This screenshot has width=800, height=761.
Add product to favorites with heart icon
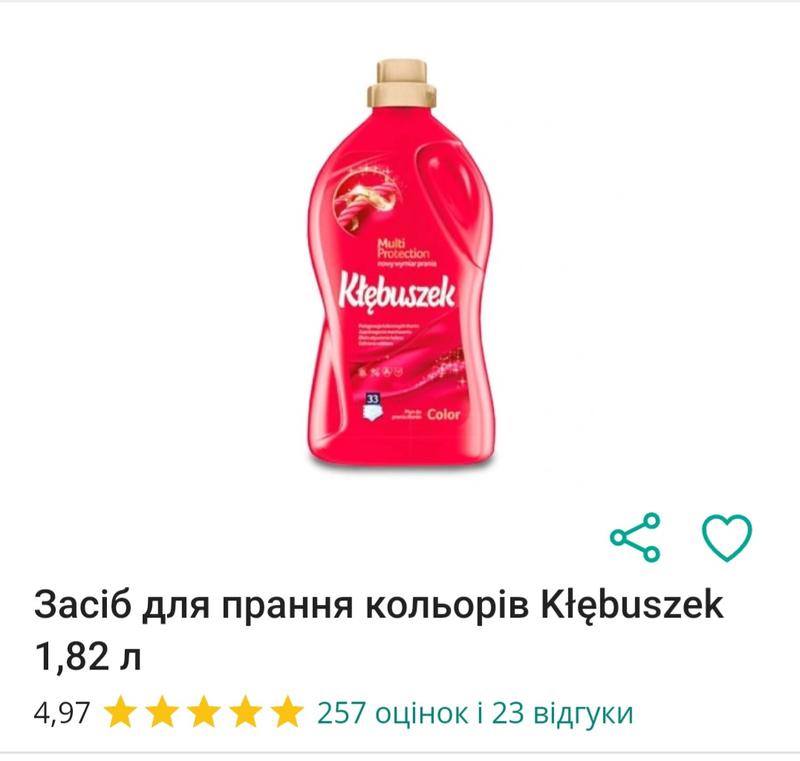tap(727, 537)
